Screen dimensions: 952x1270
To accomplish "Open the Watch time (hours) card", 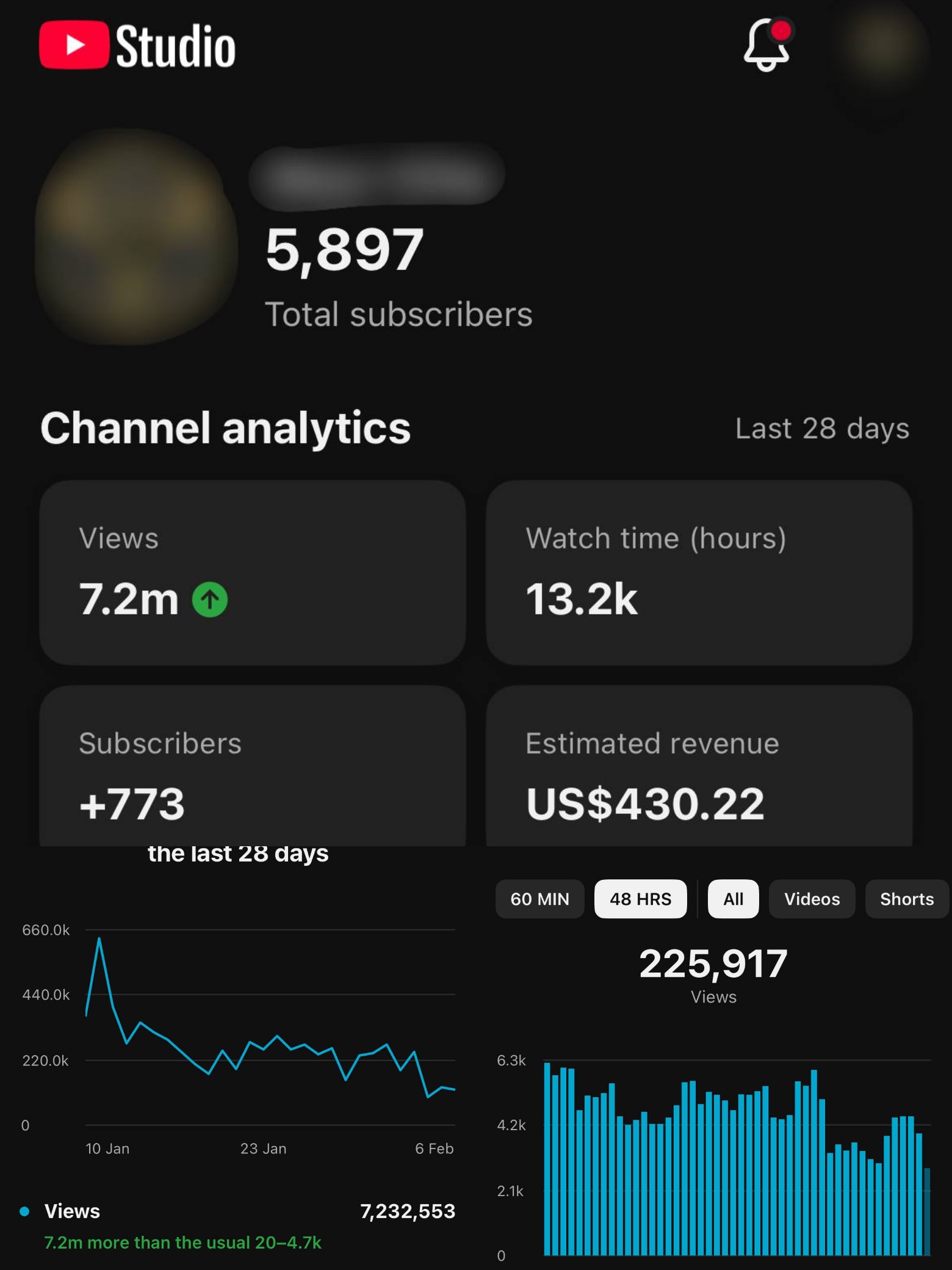I will 699,572.
